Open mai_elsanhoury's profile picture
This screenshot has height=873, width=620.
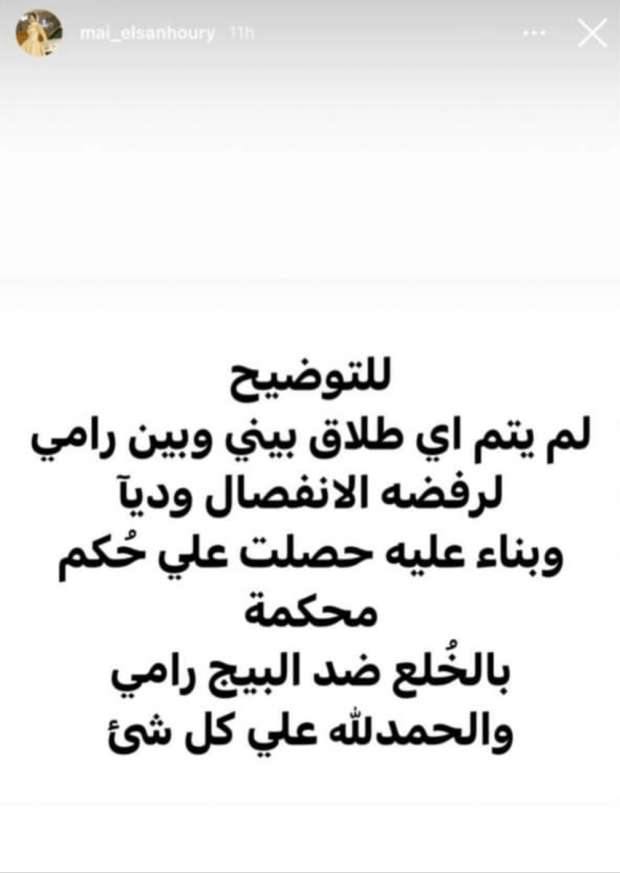click(x=38, y=34)
